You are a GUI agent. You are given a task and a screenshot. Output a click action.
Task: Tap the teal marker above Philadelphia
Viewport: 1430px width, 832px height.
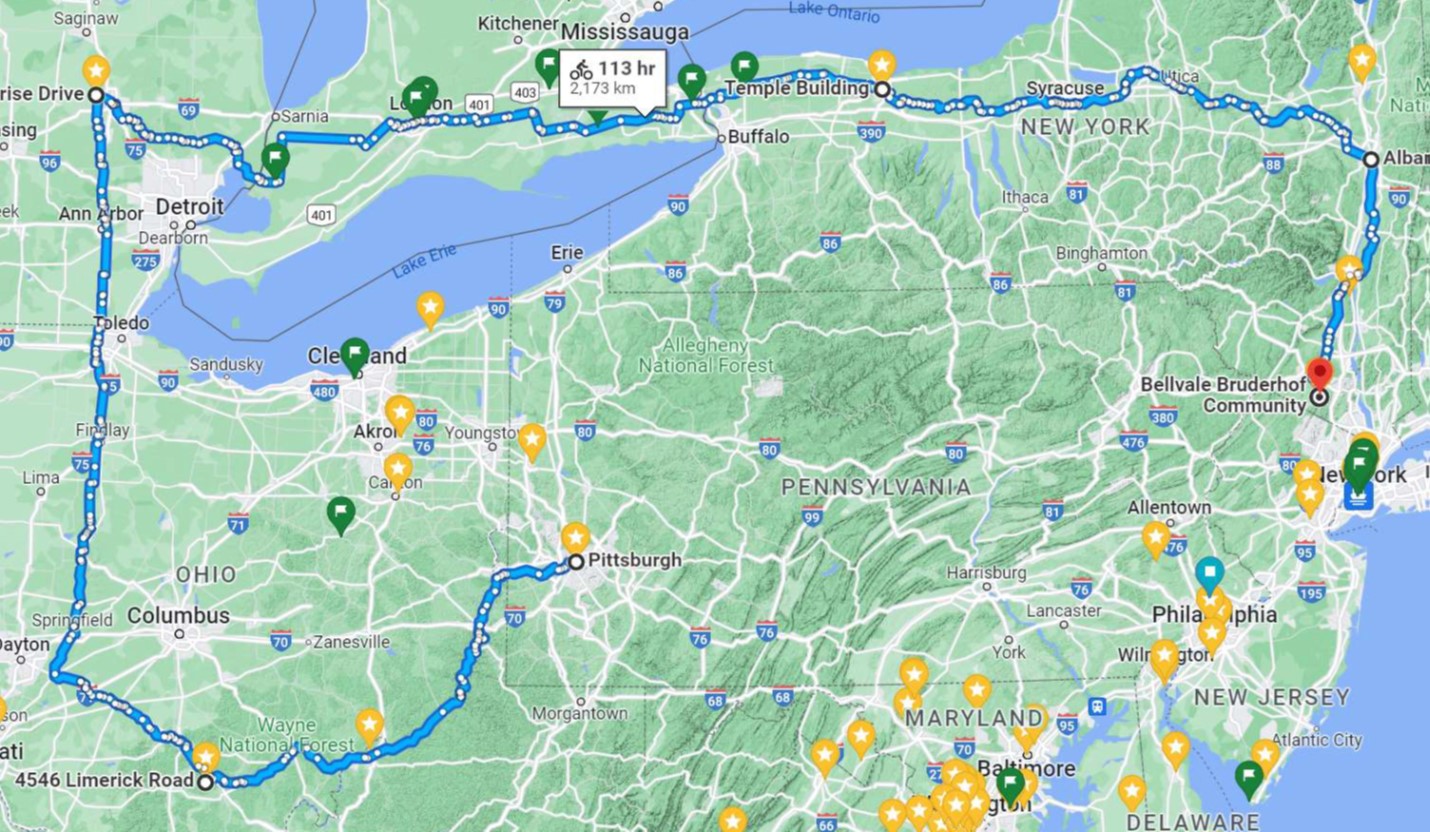pos(1210,573)
